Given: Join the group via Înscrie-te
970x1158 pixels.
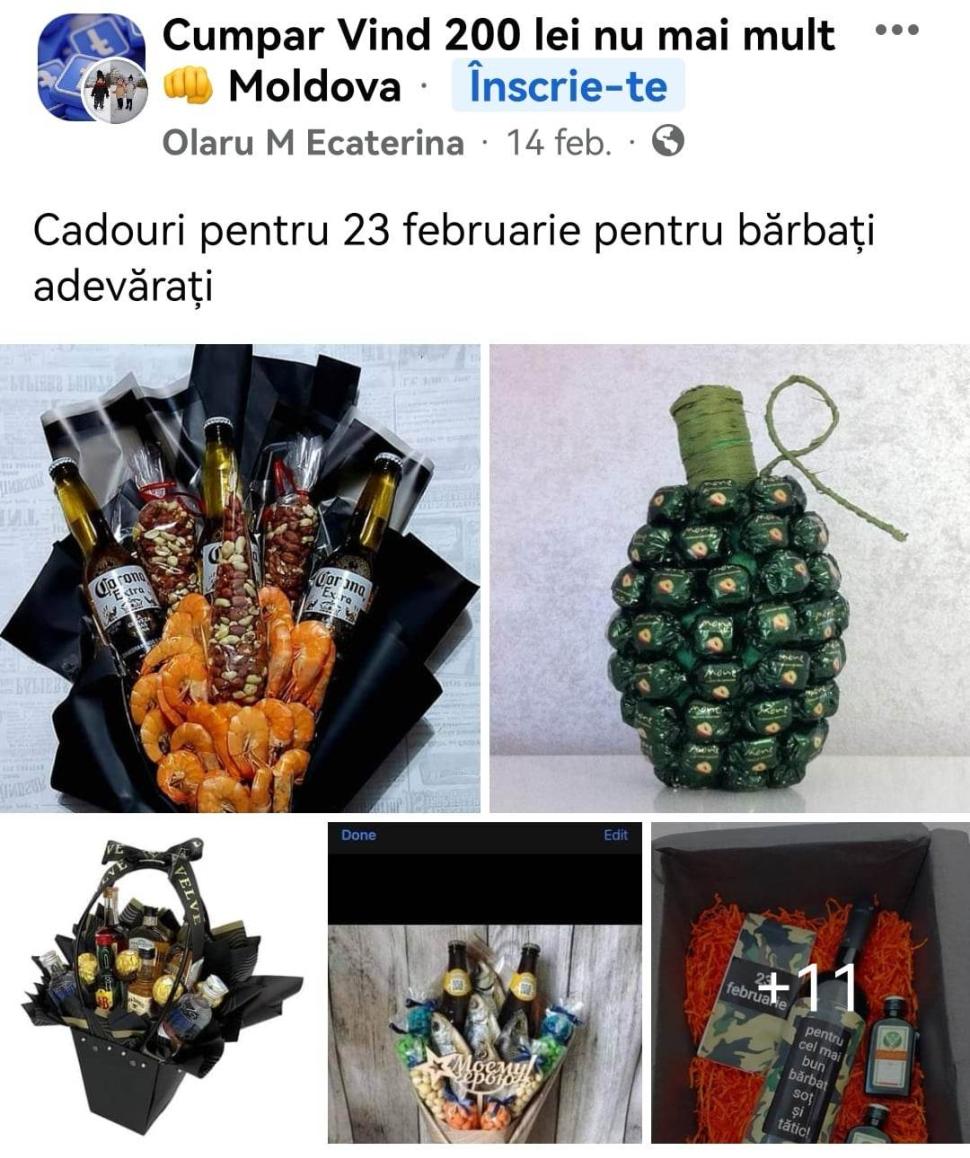Looking at the screenshot, I should [567, 86].
